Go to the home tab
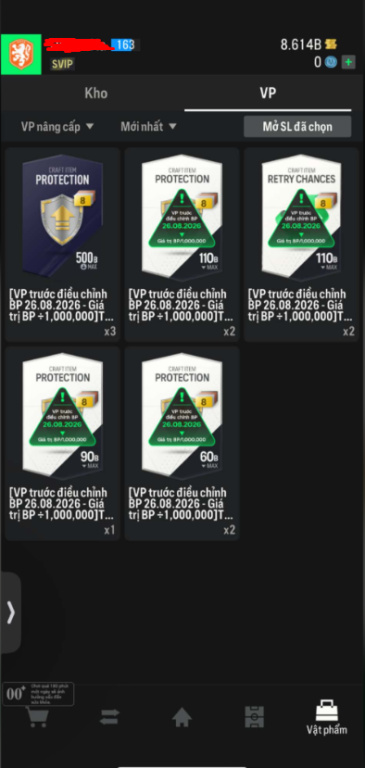The width and height of the screenshot is (365, 768). (182, 717)
